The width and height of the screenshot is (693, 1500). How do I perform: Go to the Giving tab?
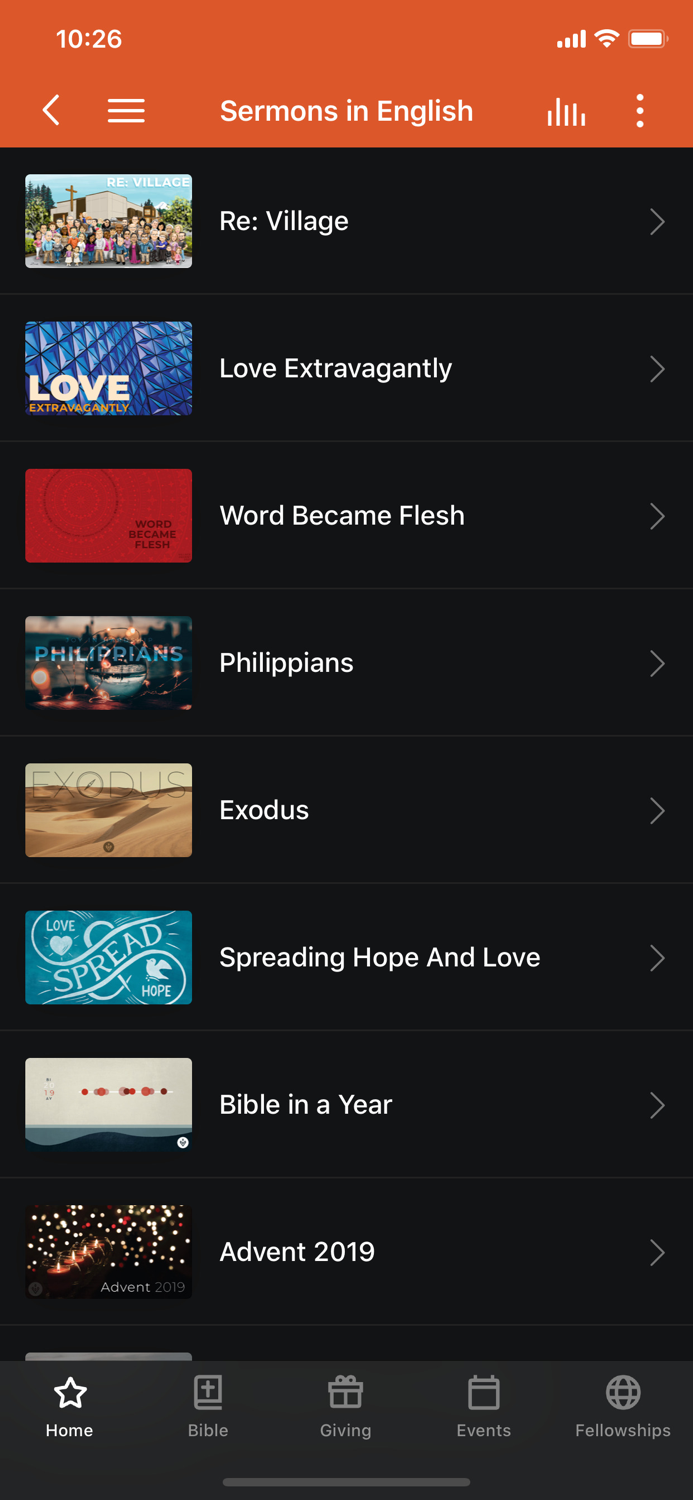[x=346, y=1406]
